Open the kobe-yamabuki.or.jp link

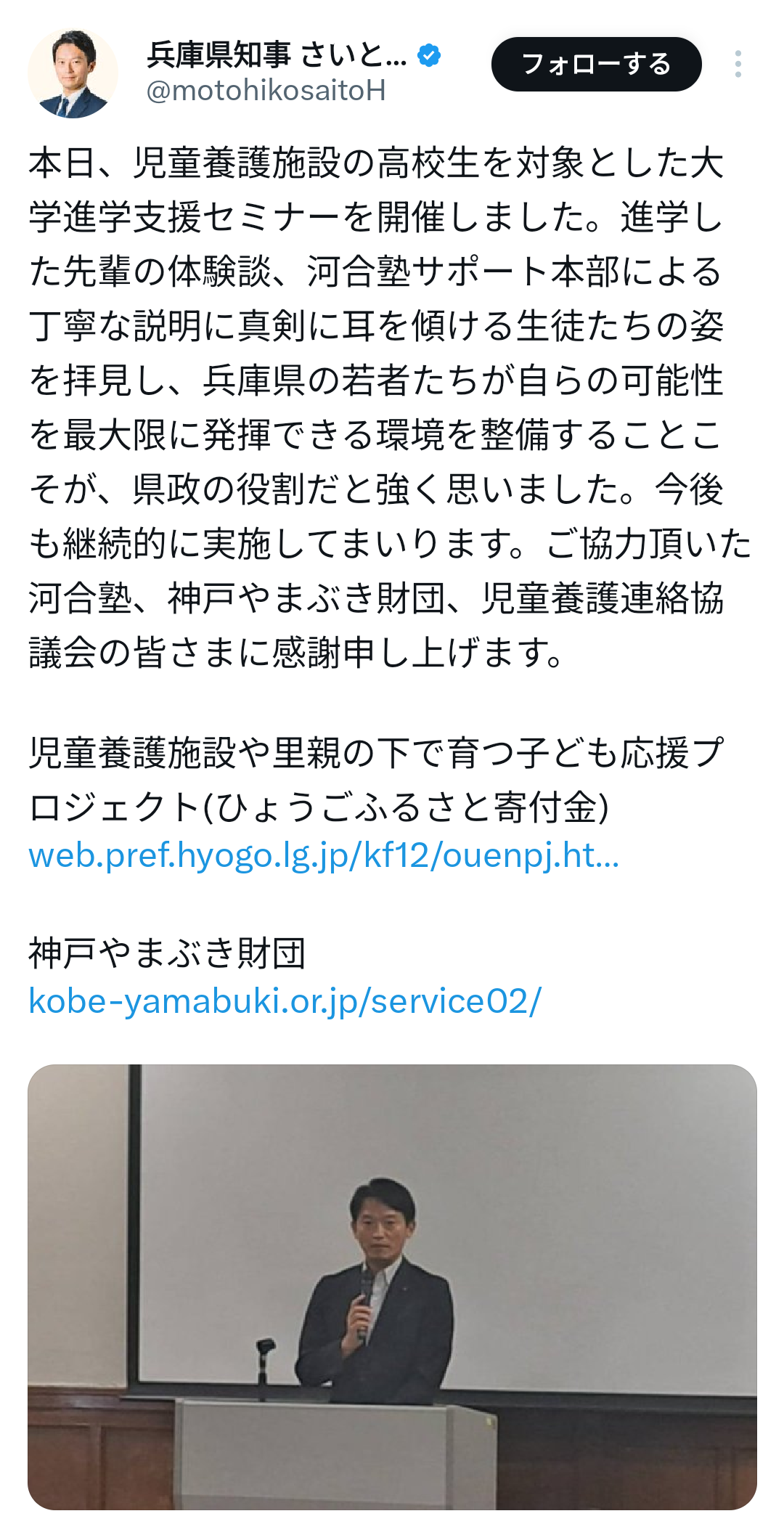coord(285,1001)
